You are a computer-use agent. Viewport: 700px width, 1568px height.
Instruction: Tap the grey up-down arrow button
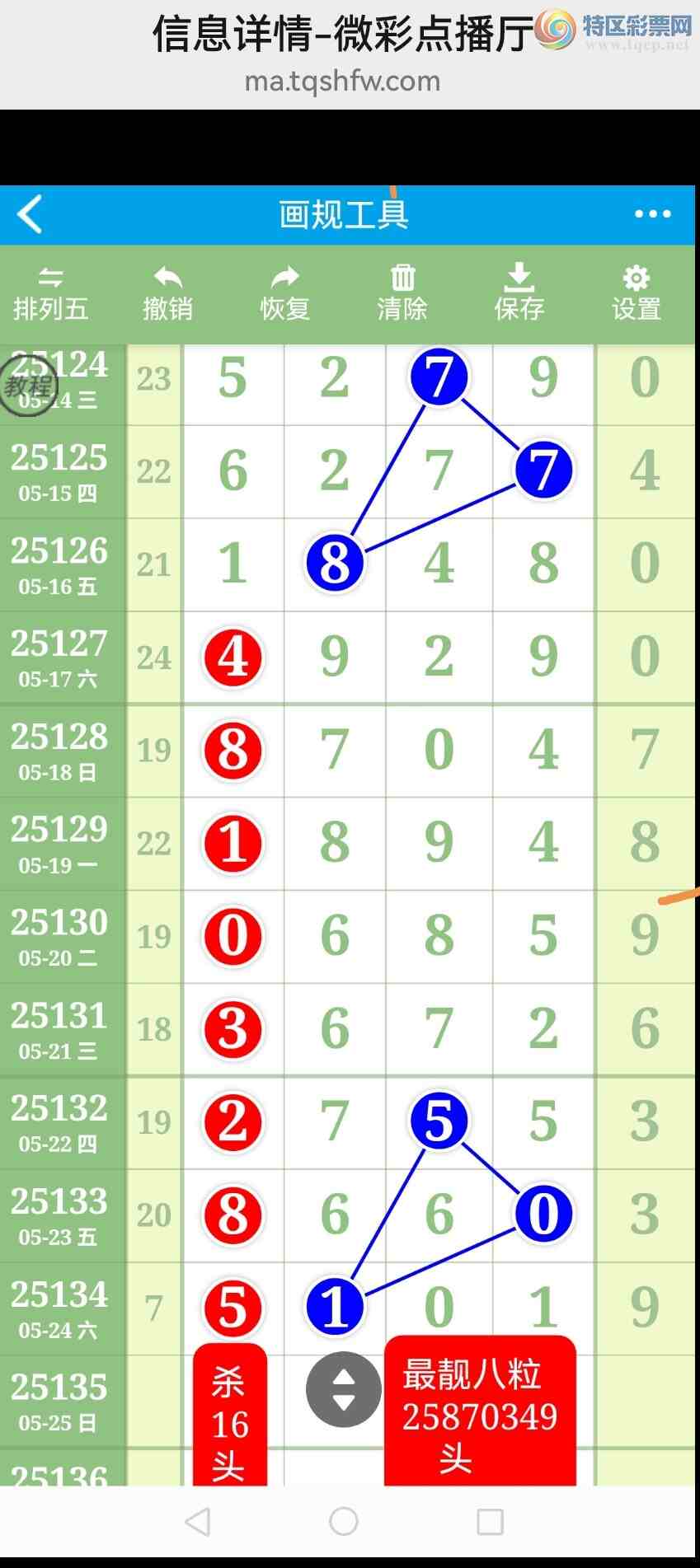(x=343, y=1389)
